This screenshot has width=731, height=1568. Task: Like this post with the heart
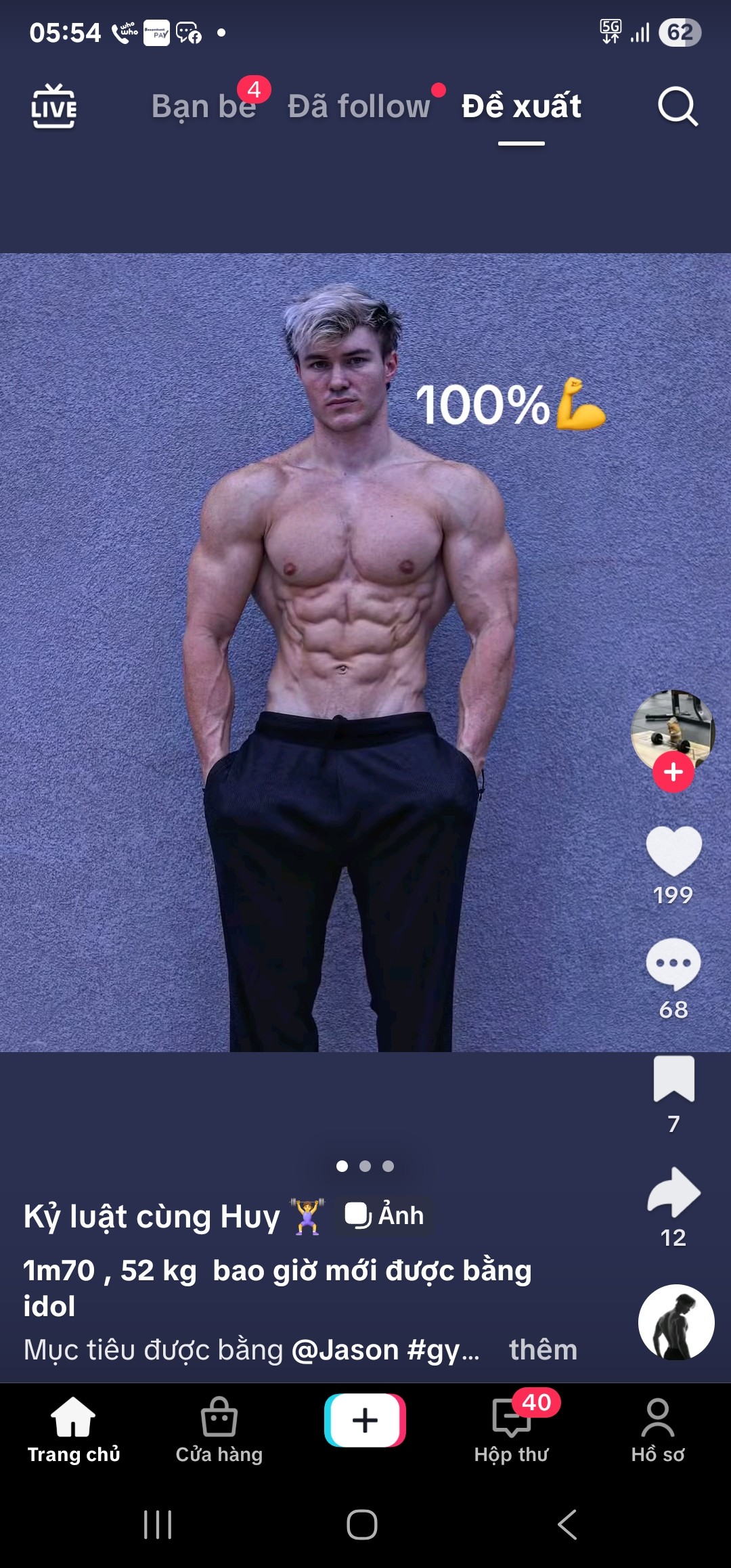[673, 852]
